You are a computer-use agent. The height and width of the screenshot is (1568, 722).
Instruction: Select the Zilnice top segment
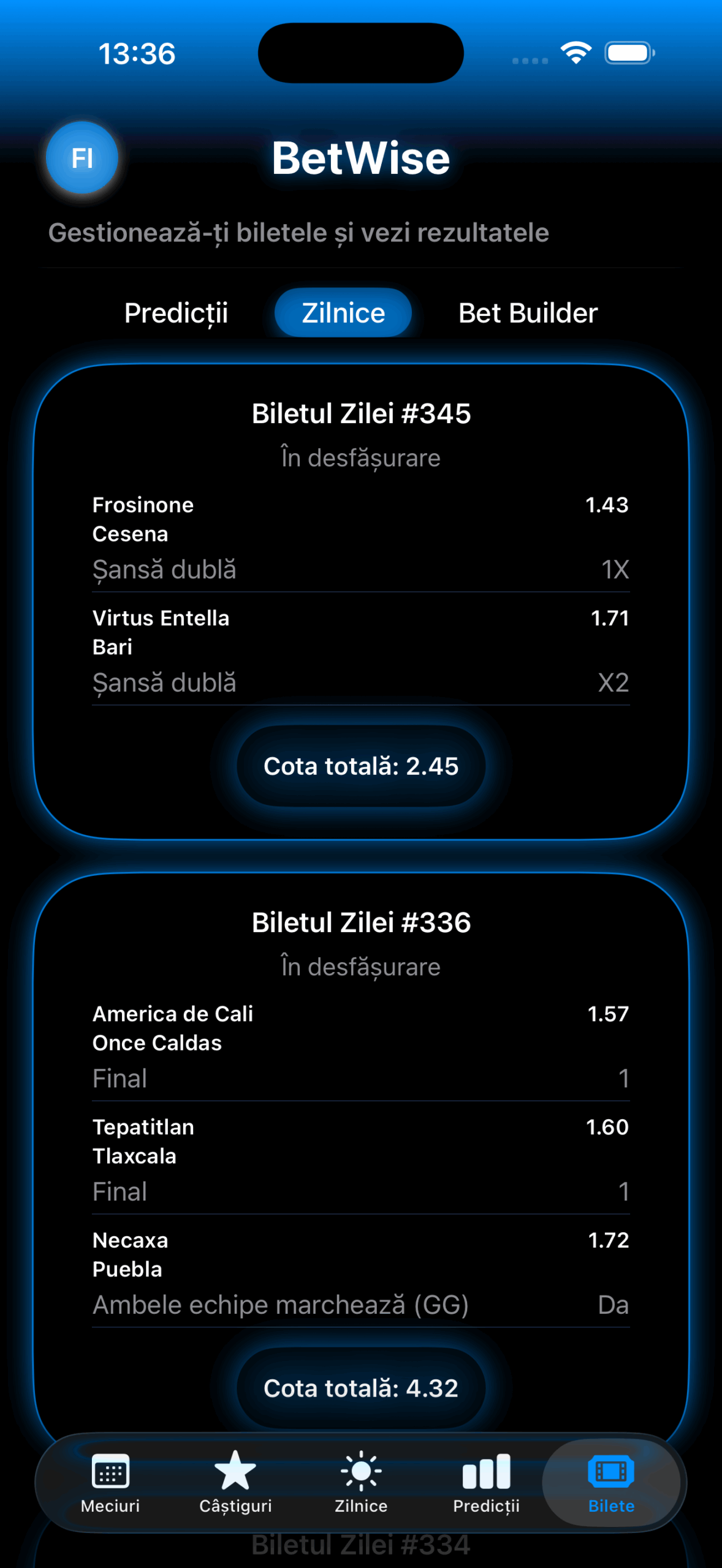(343, 313)
